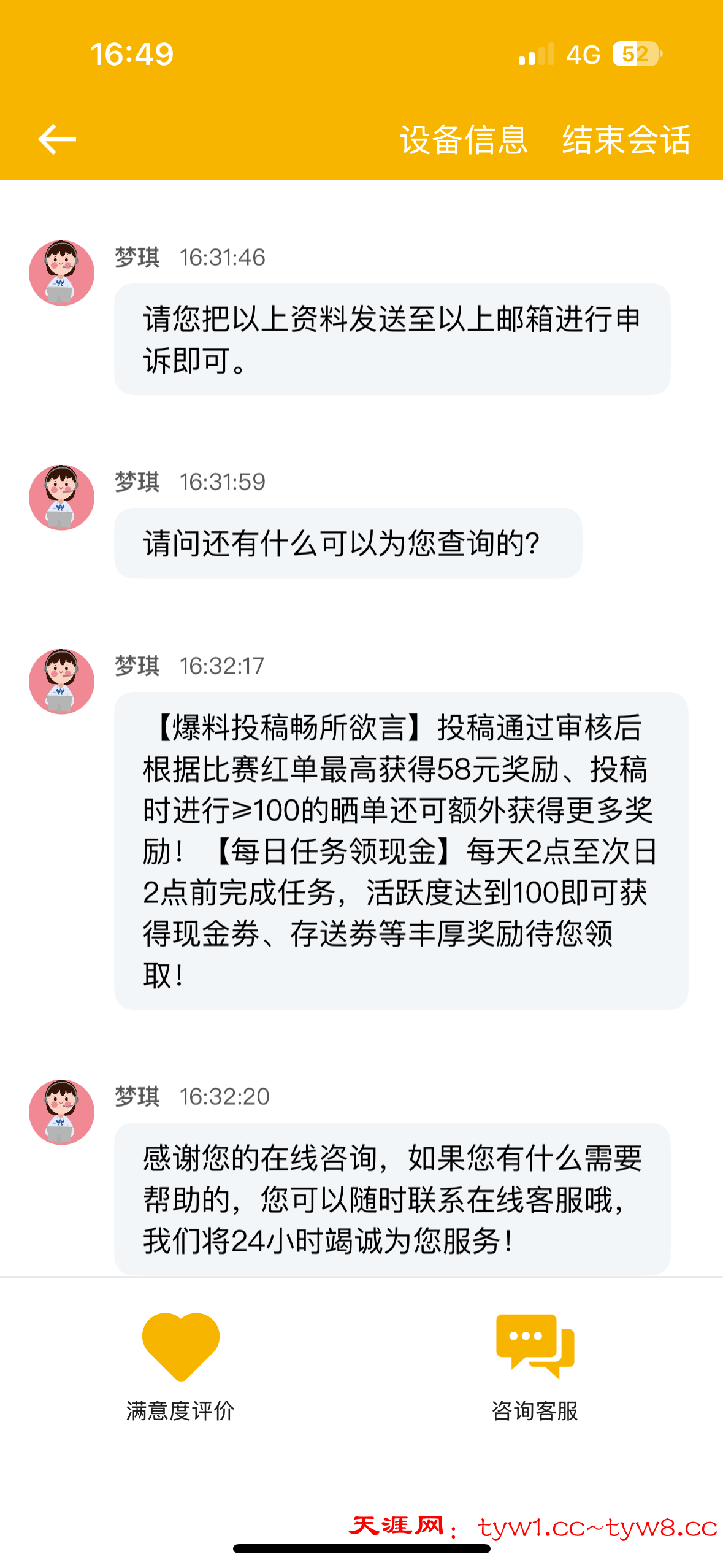Tap 咨询客服 to contact support
The height and width of the screenshot is (1568, 723).
[535, 1366]
